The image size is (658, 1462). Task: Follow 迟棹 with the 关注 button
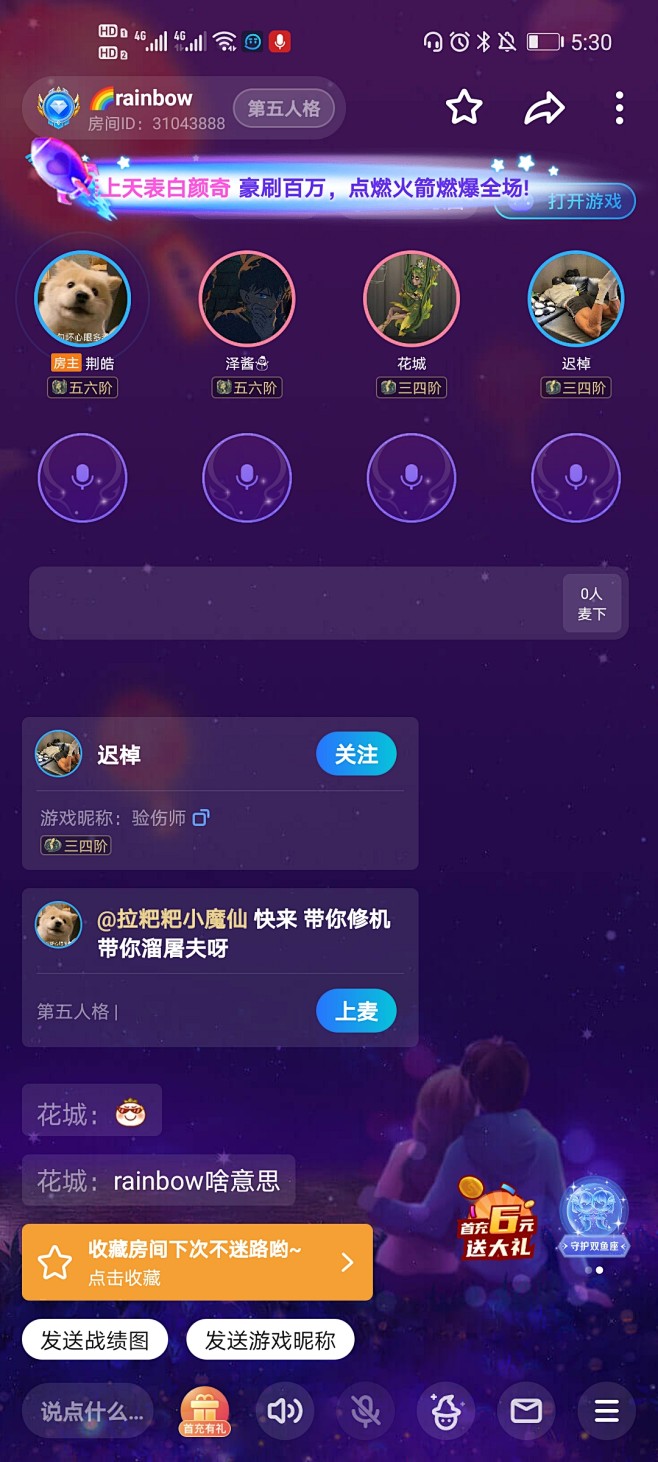click(x=356, y=755)
